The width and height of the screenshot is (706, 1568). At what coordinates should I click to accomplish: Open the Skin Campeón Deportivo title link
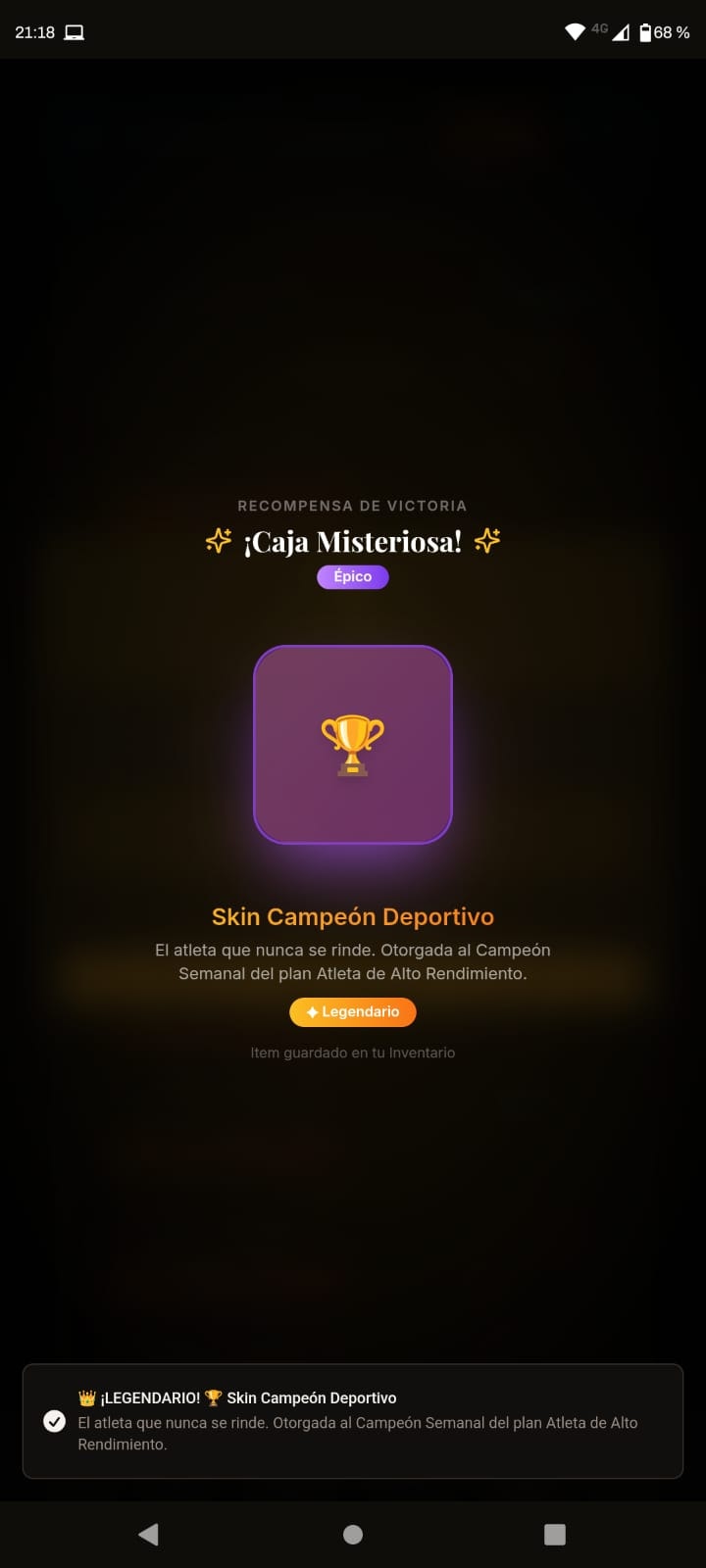click(x=352, y=916)
